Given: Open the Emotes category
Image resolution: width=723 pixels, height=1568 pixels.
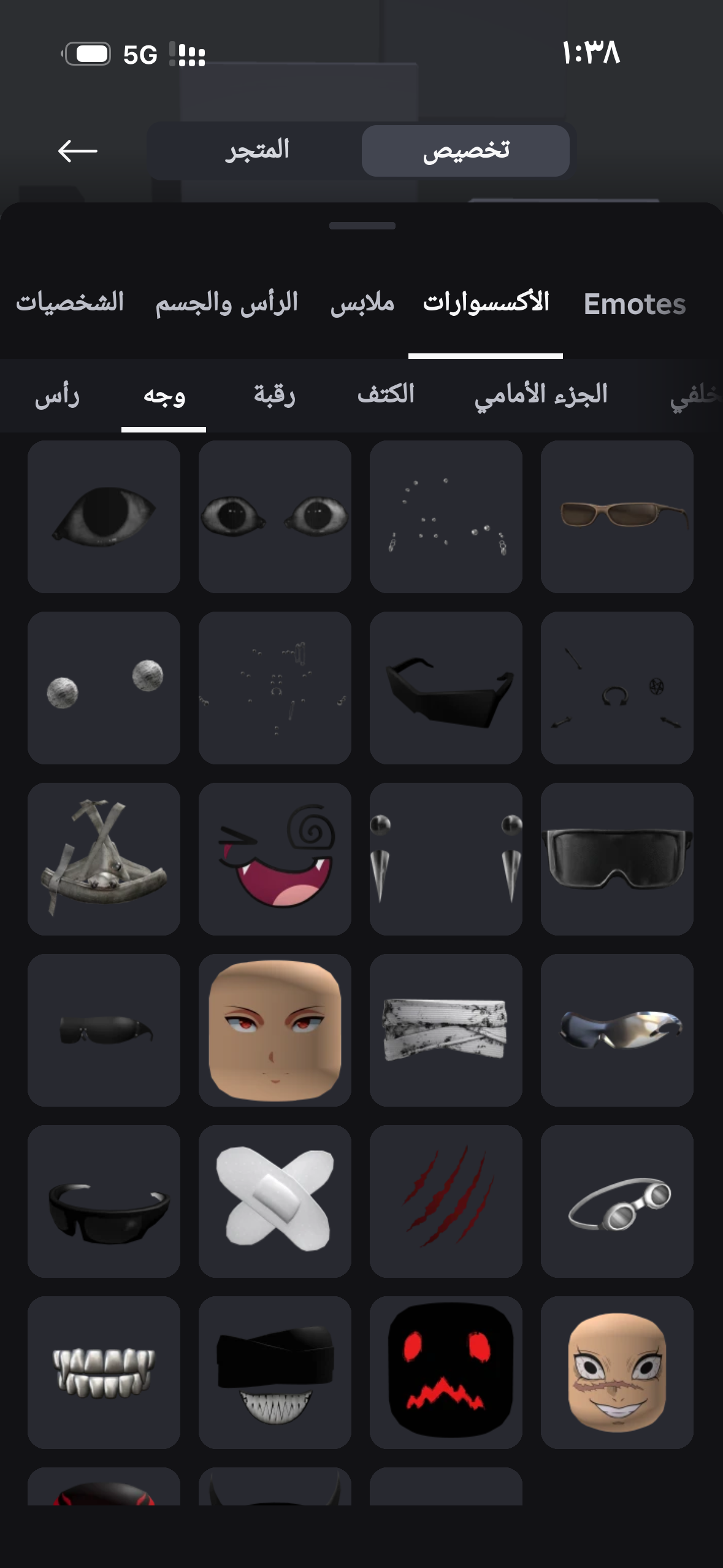Looking at the screenshot, I should [634, 304].
